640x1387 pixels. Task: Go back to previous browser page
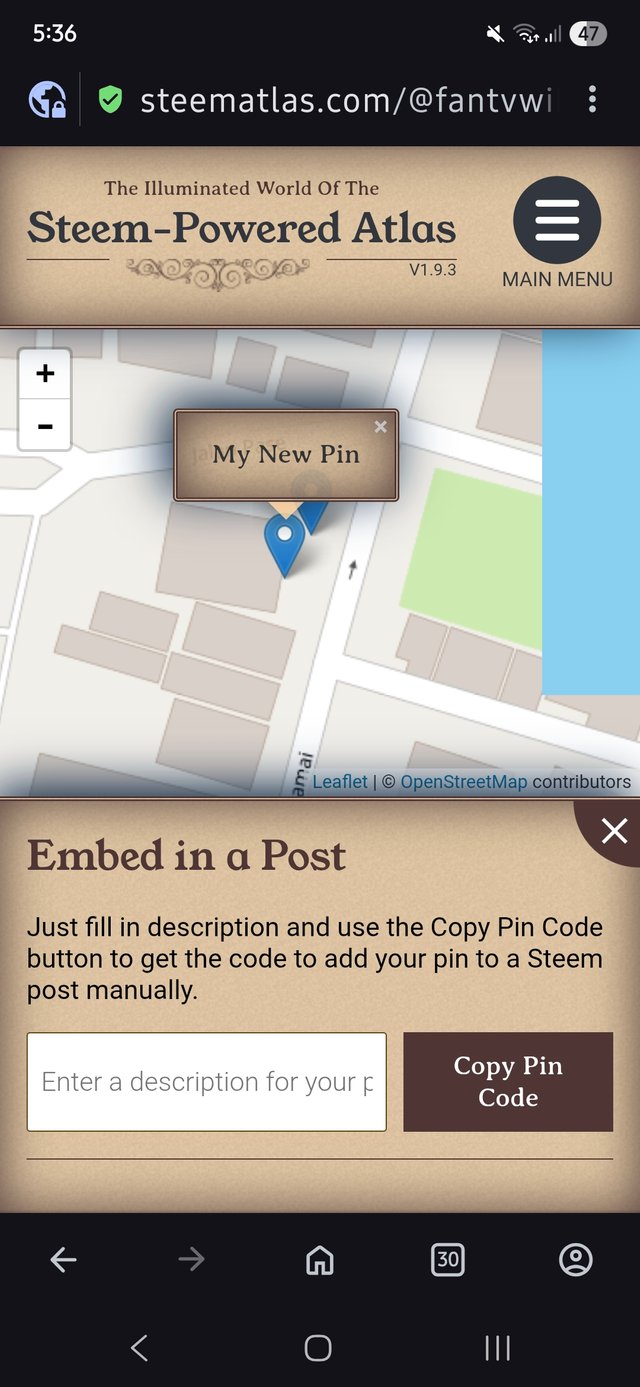(63, 1260)
